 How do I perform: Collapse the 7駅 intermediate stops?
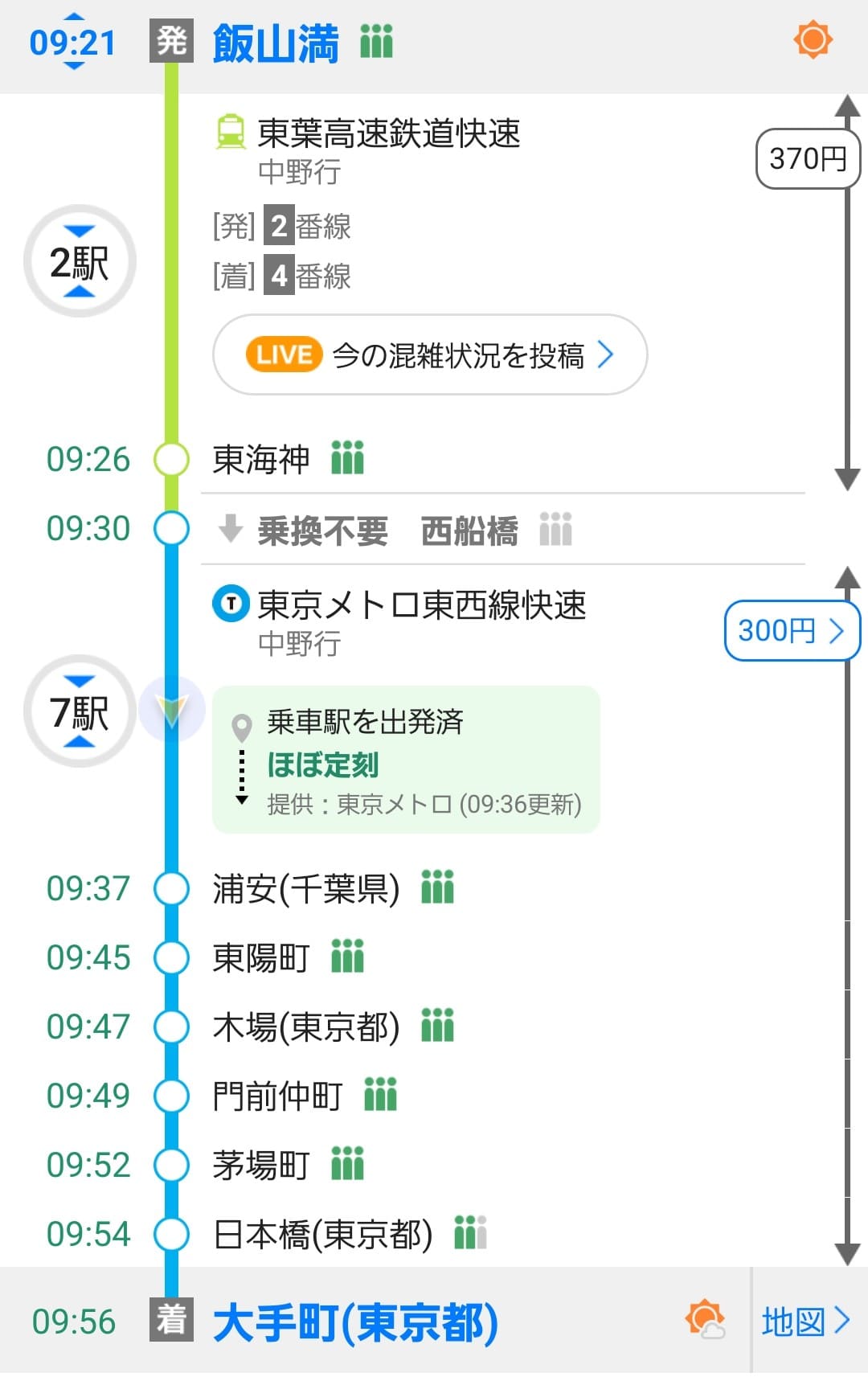pos(80,712)
